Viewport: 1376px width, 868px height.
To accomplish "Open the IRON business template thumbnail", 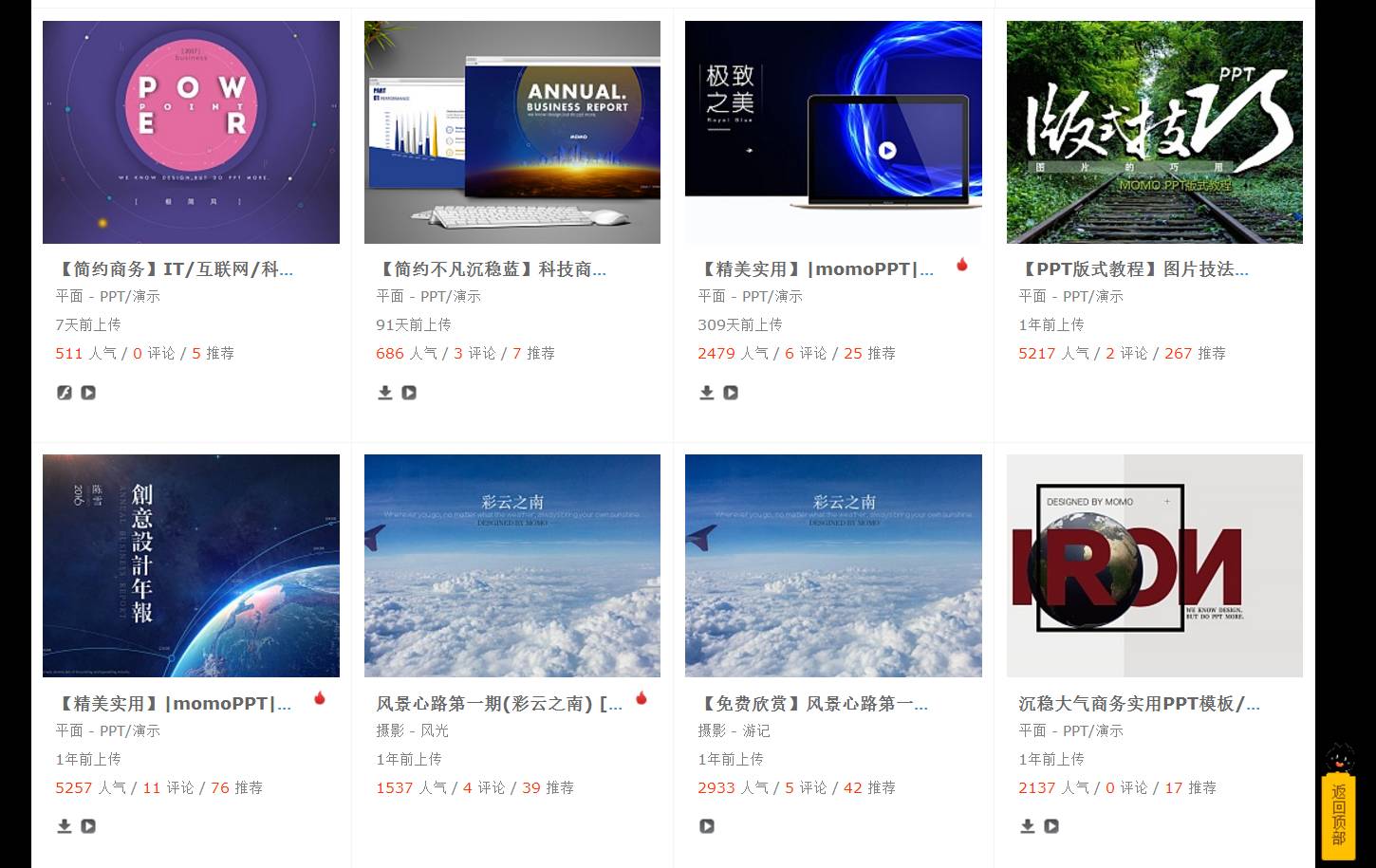I will (1154, 565).
